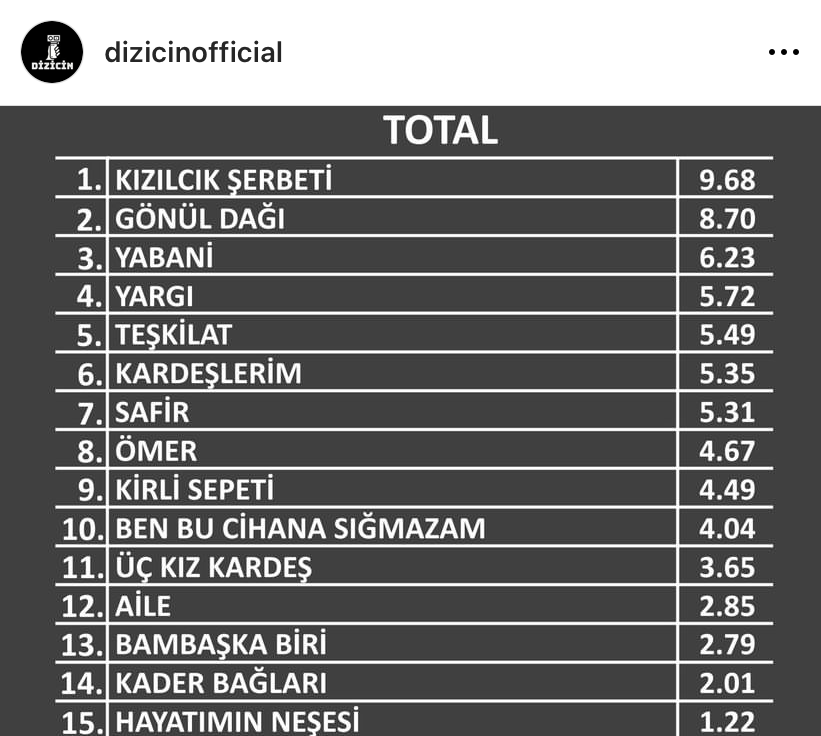The width and height of the screenshot is (821, 736).
Task: Open dizicinofficial's profile picture
Action: tap(51, 52)
